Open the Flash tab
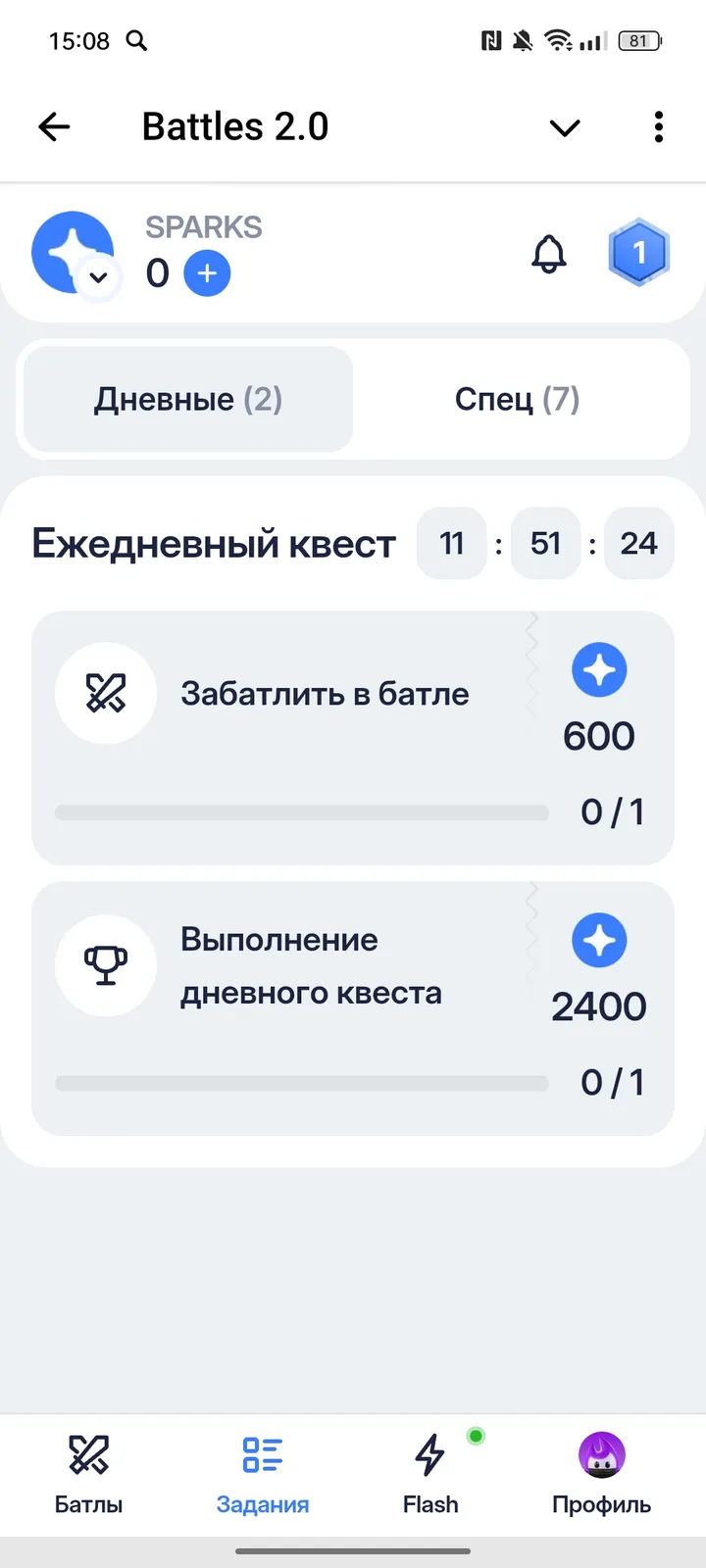Viewport: 706px width, 1568px height. tap(430, 1474)
